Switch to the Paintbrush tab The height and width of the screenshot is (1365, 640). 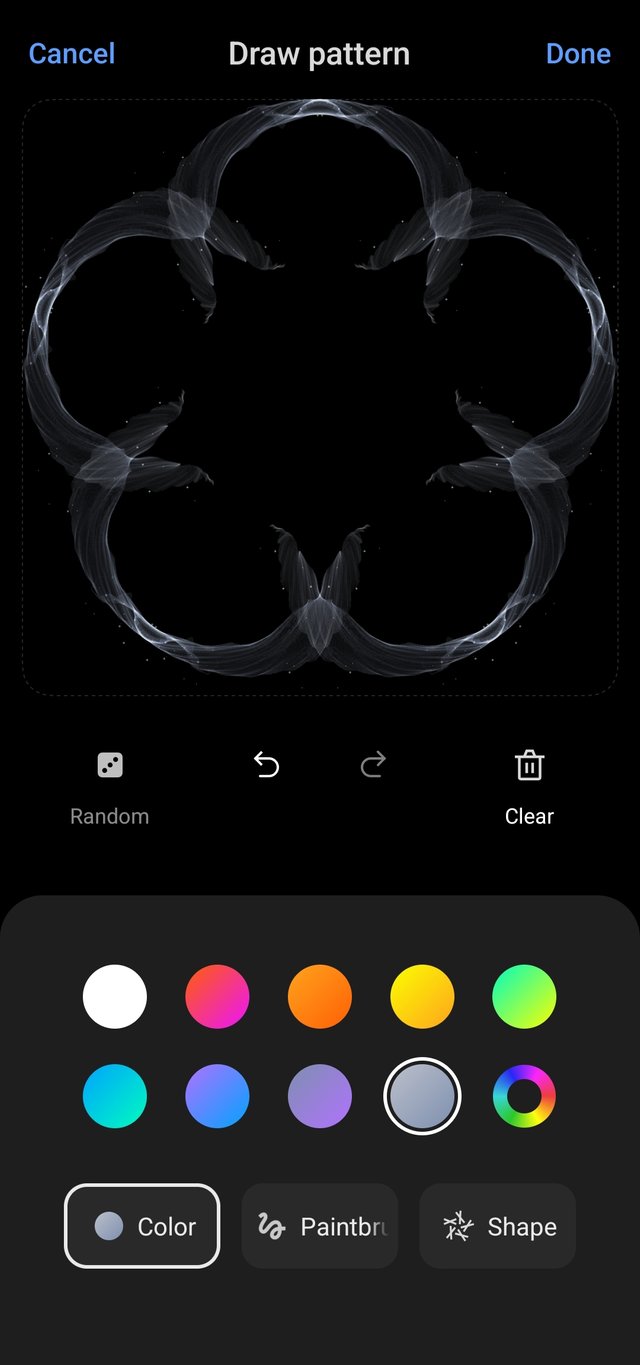tap(320, 1226)
